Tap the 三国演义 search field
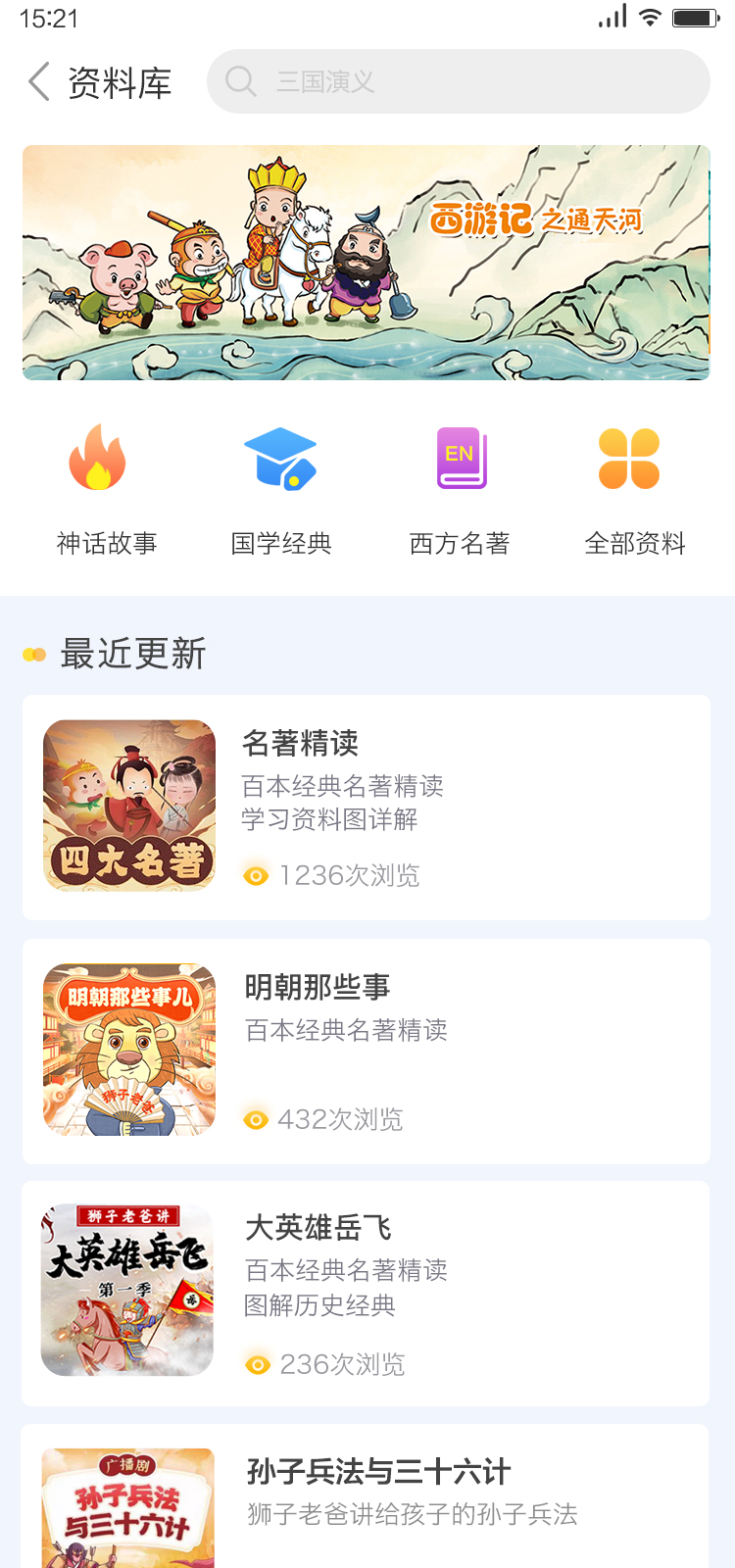735x1568 pixels. click(x=458, y=81)
